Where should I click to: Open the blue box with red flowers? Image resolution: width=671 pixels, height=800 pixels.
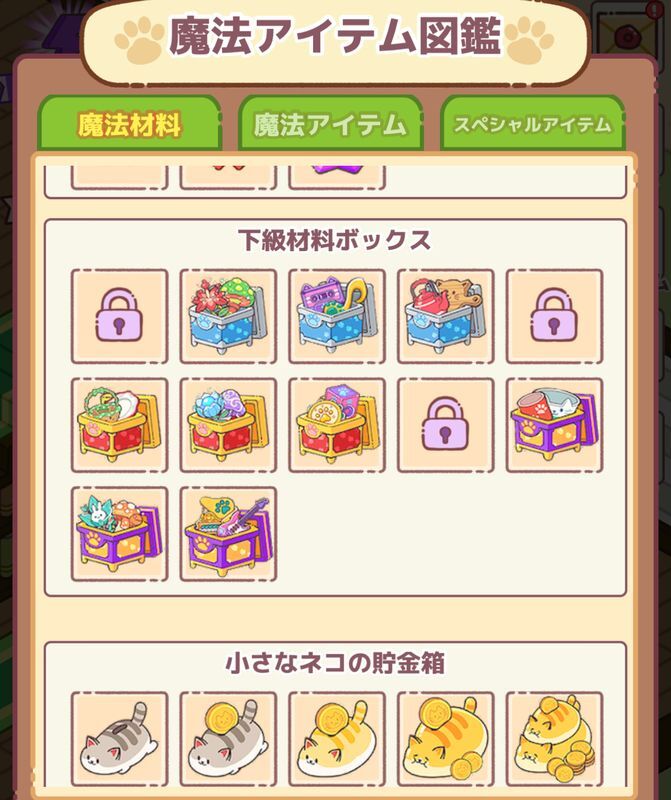tap(228, 316)
